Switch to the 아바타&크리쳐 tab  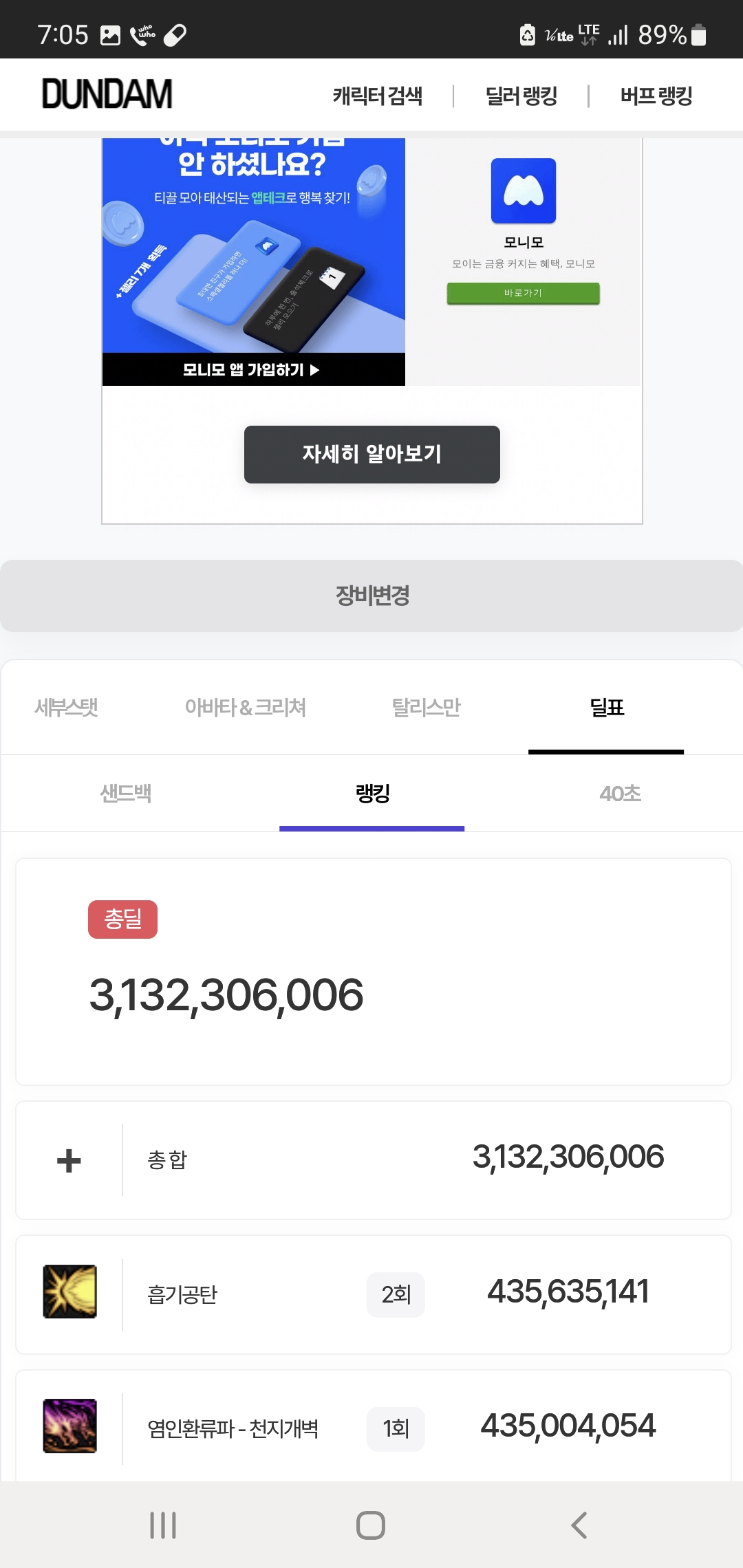[246, 707]
